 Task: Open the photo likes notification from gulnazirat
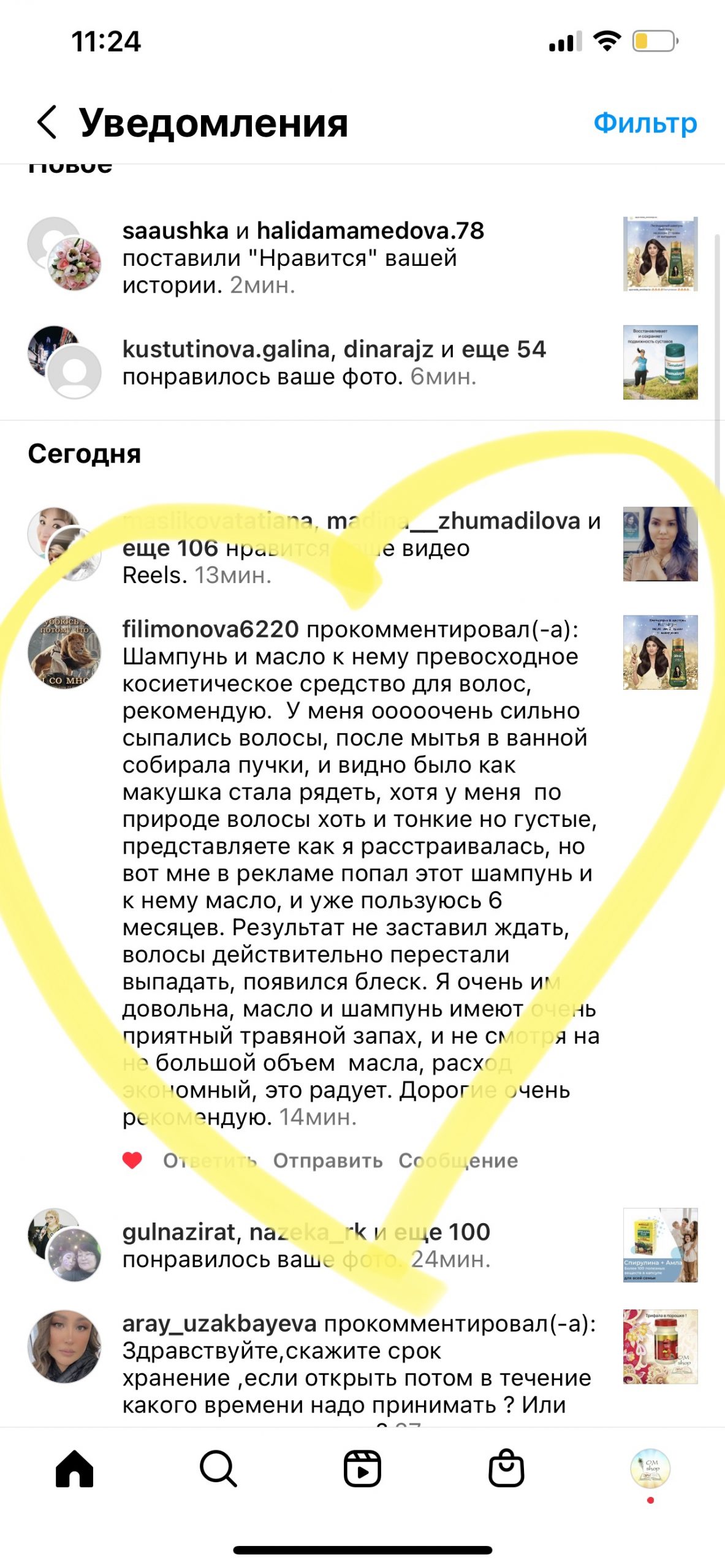[x=306, y=1245]
